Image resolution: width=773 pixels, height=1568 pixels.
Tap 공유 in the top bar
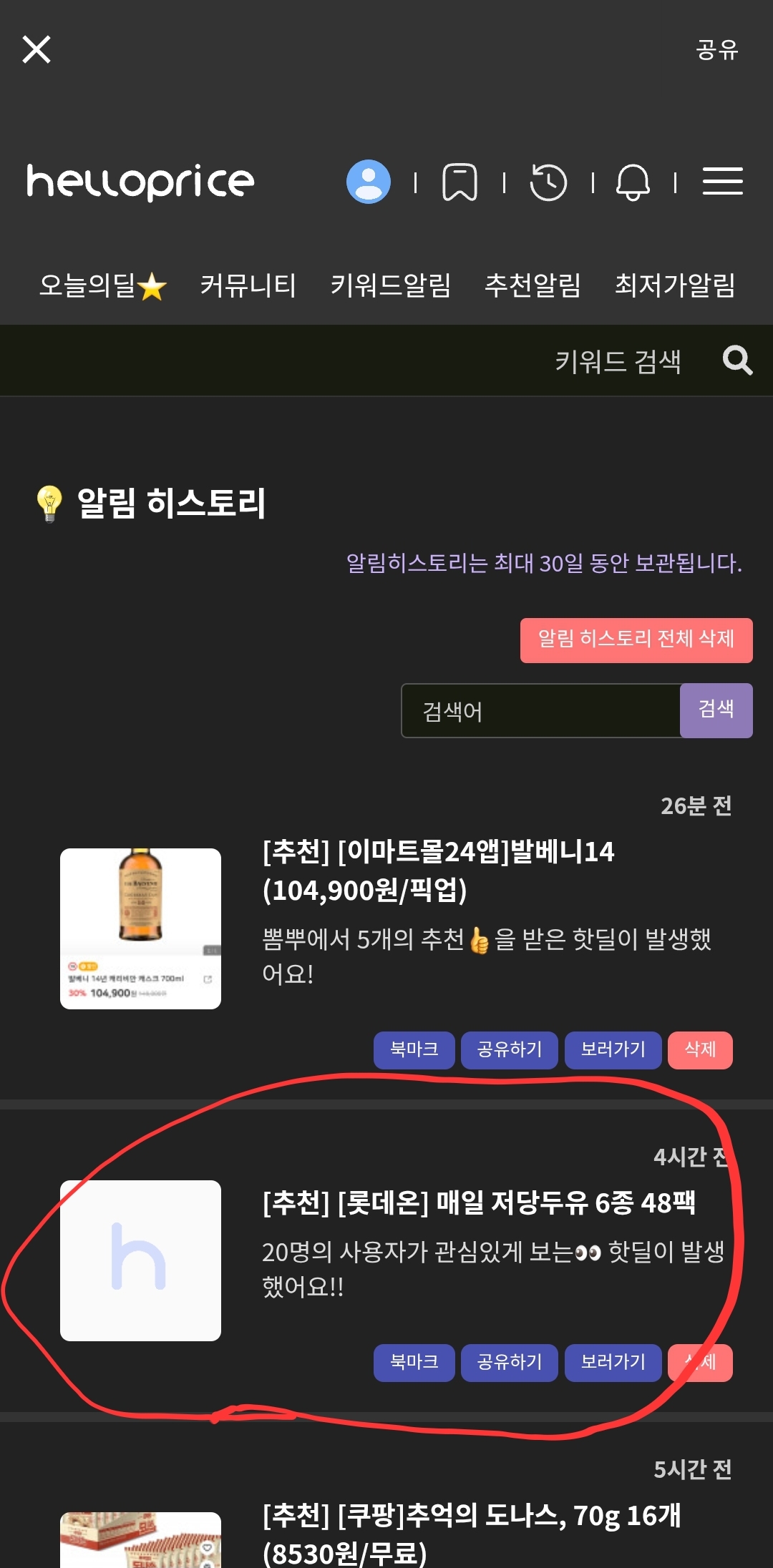716,50
